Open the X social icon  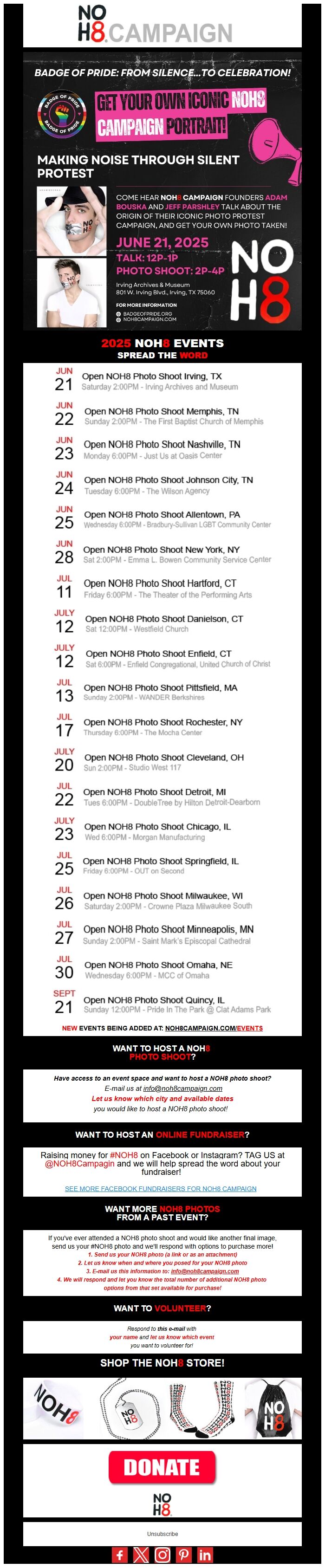141,1555
